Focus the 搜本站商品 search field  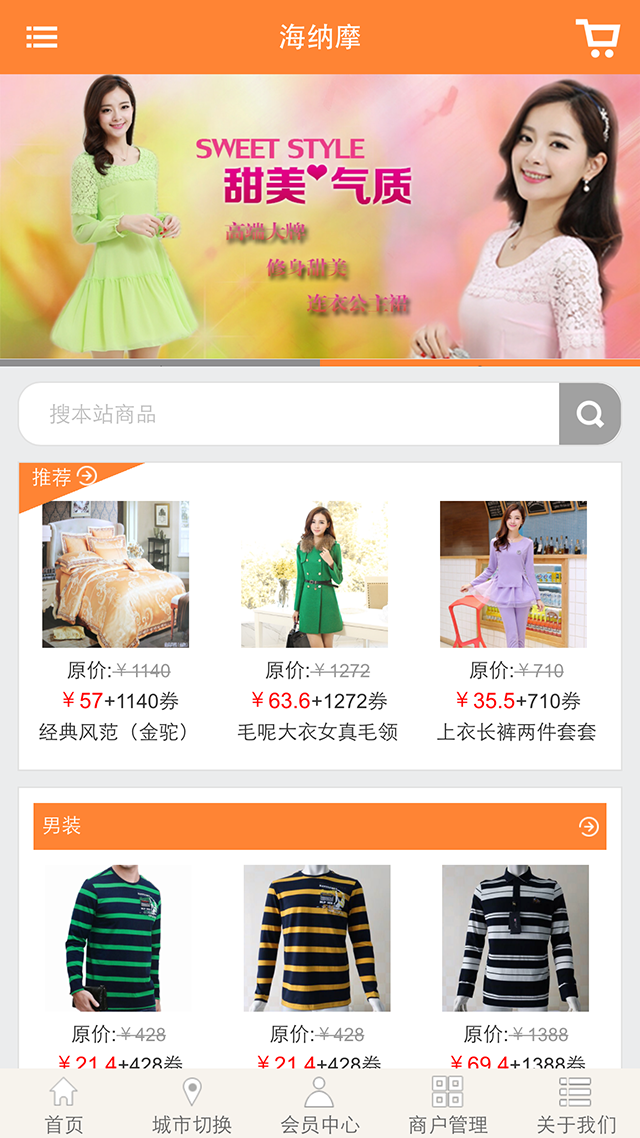[290, 414]
